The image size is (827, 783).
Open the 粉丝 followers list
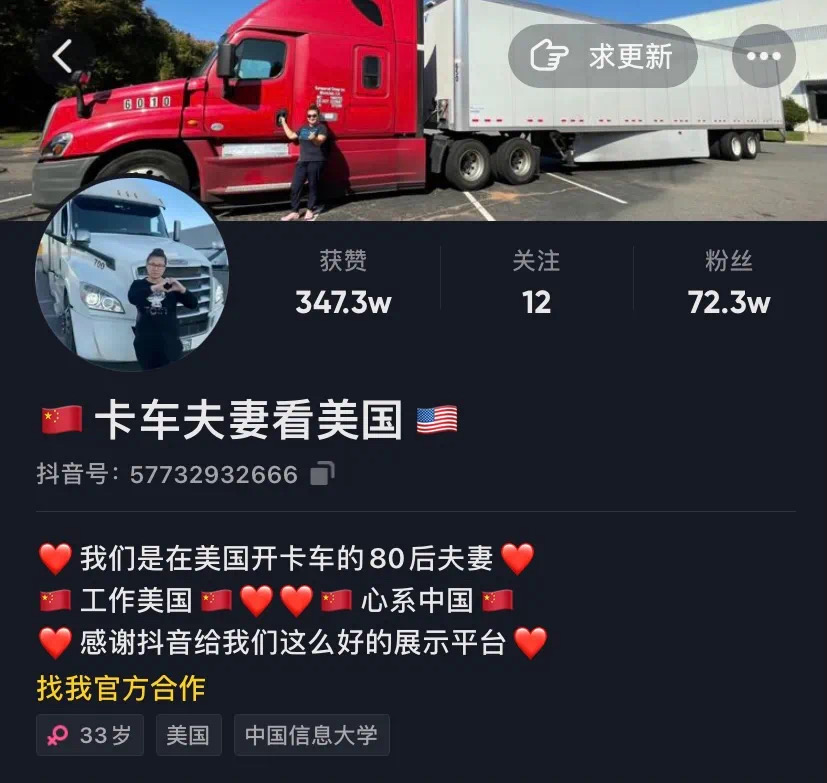728,284
